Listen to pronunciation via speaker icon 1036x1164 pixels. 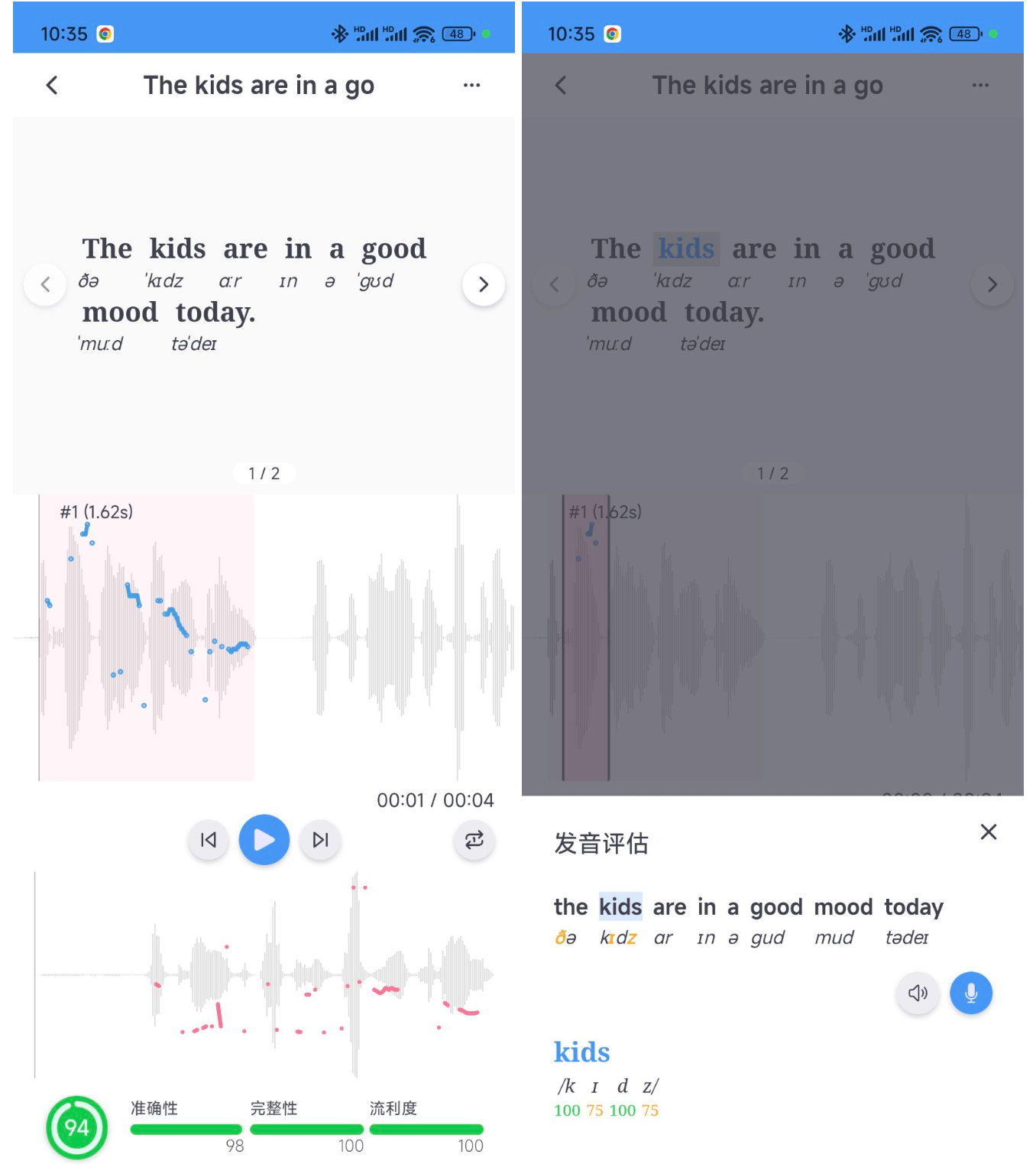pyautogui.click(x=917, y=993)
